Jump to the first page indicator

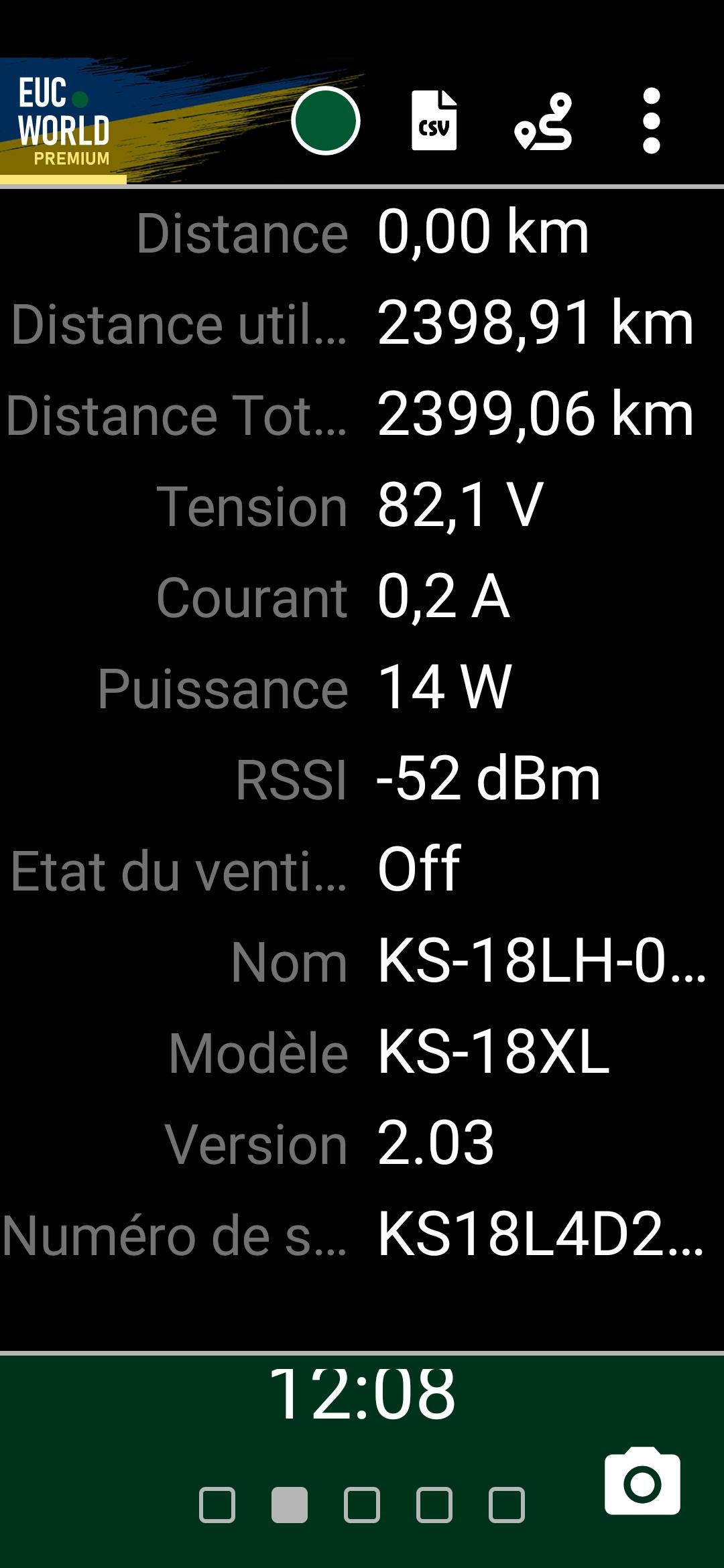coord(217,1505)
